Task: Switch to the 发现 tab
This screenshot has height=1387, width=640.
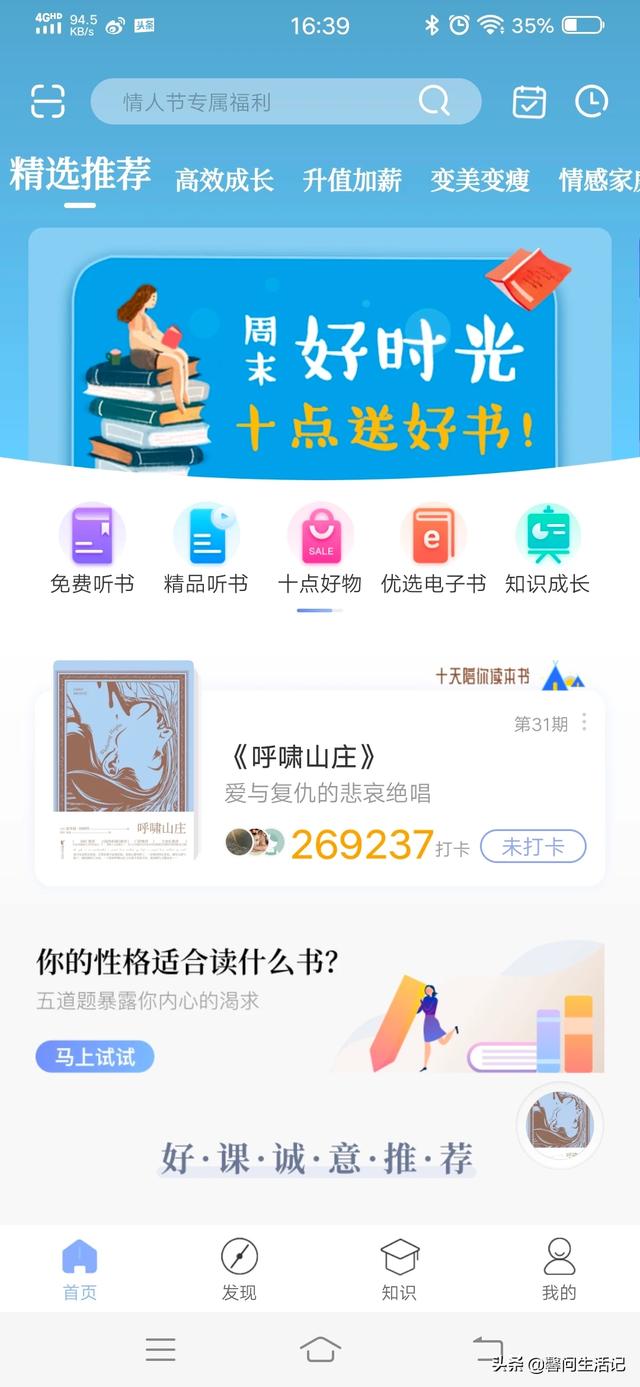Action: click(x=239, y=1270)
